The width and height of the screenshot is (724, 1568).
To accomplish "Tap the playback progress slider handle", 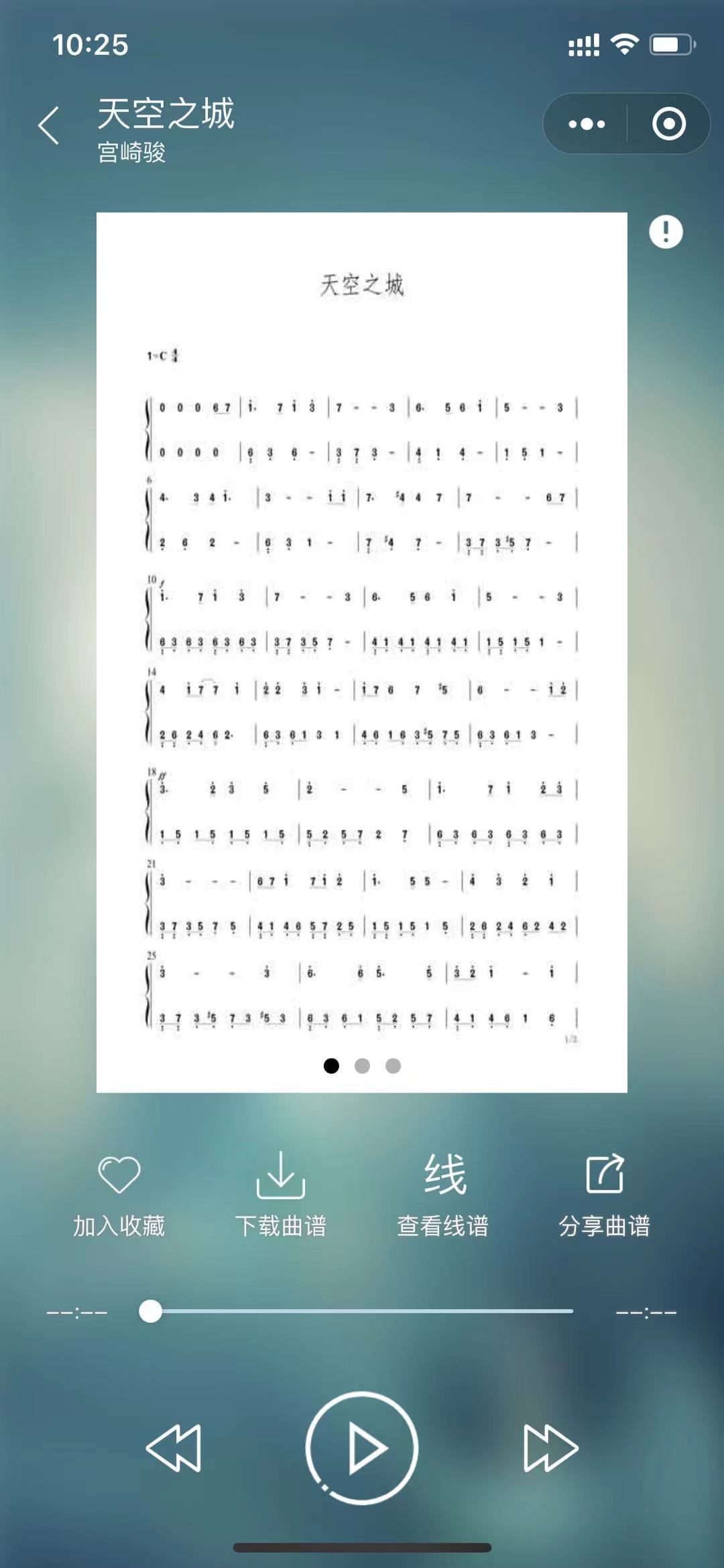I will (x=151, y=1311).
